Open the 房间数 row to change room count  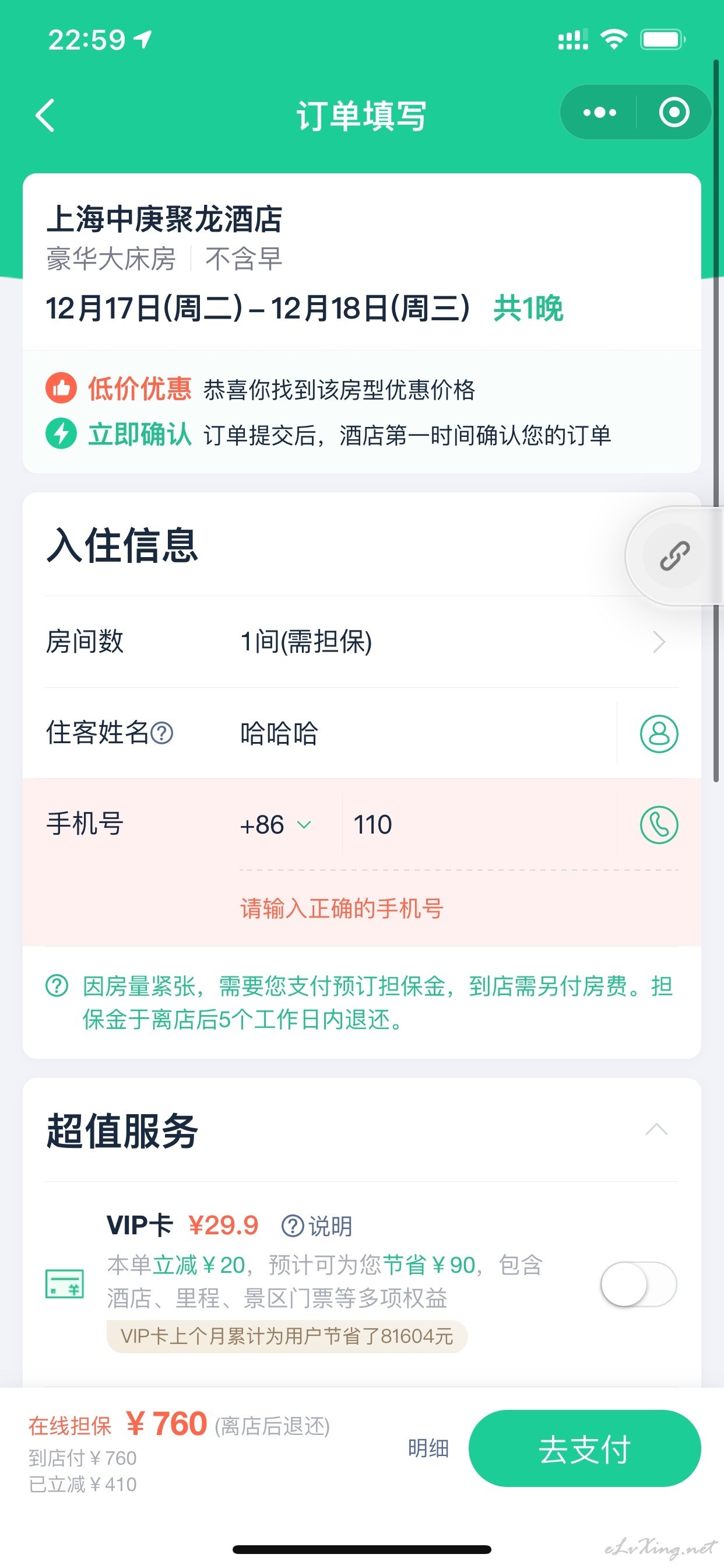(x=362, y=642)
